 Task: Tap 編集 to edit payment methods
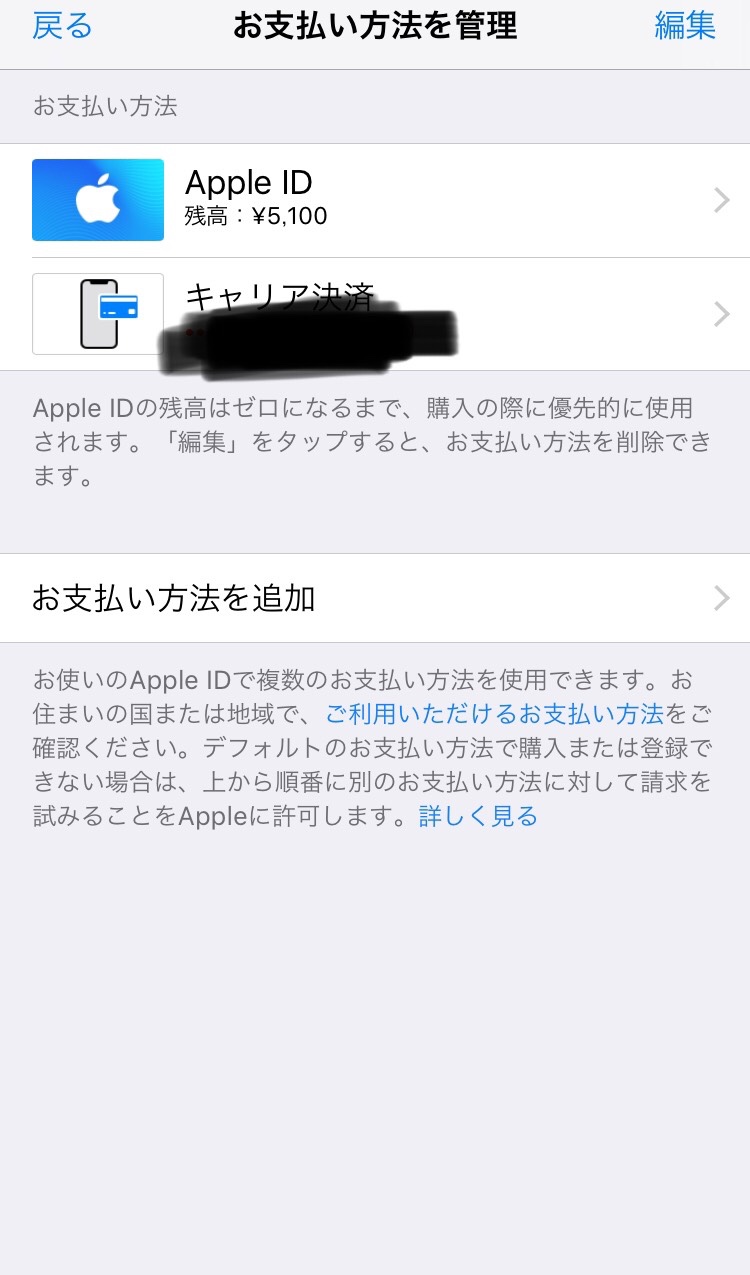click(685, 26)
